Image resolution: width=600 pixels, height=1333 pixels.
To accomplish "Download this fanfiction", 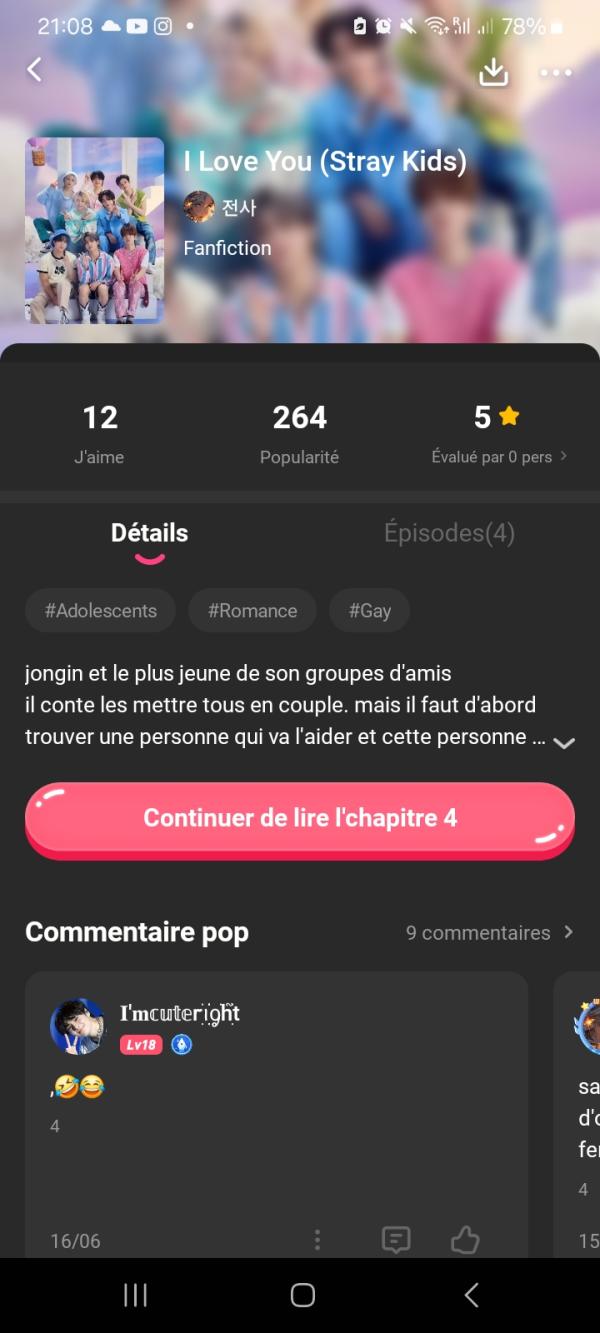I will click(493, 71).
